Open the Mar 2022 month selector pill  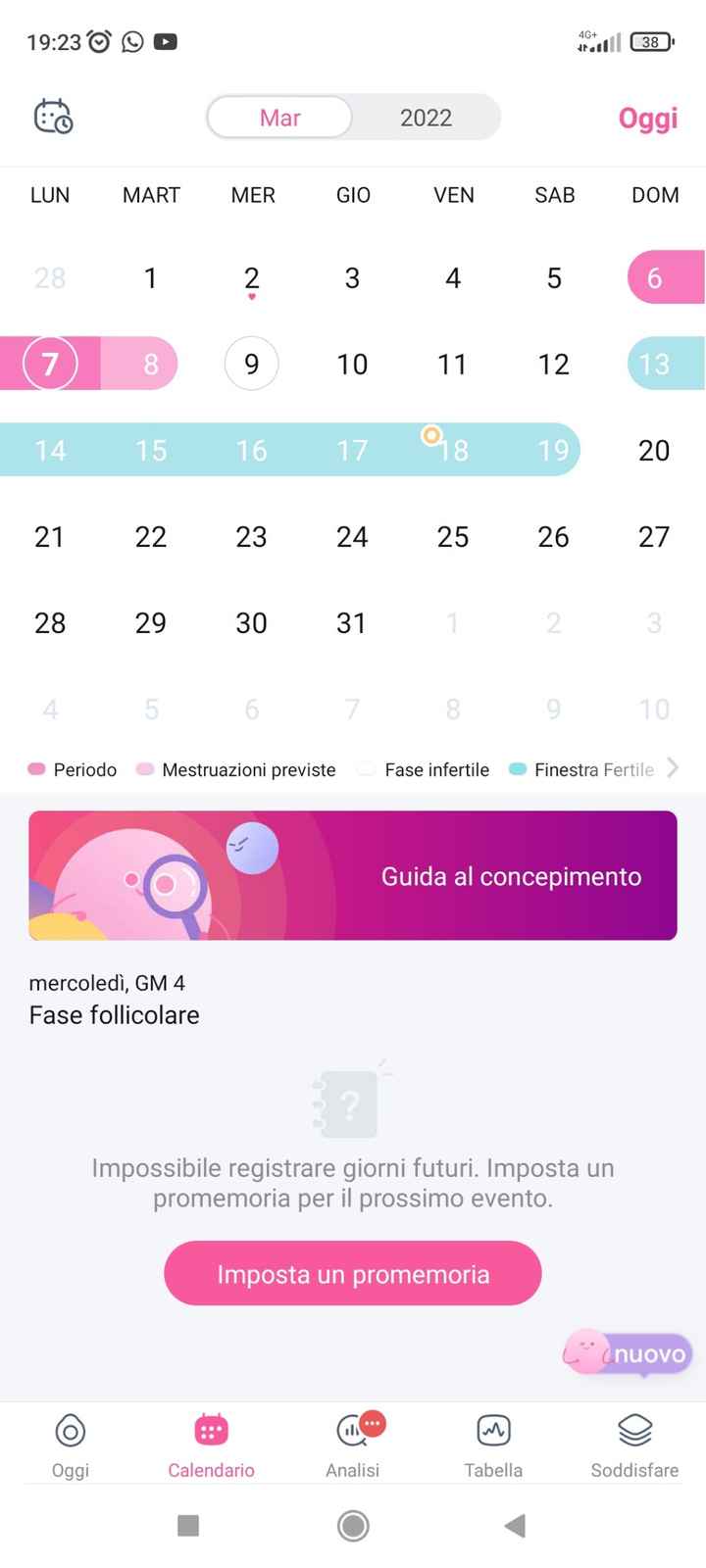353,118
